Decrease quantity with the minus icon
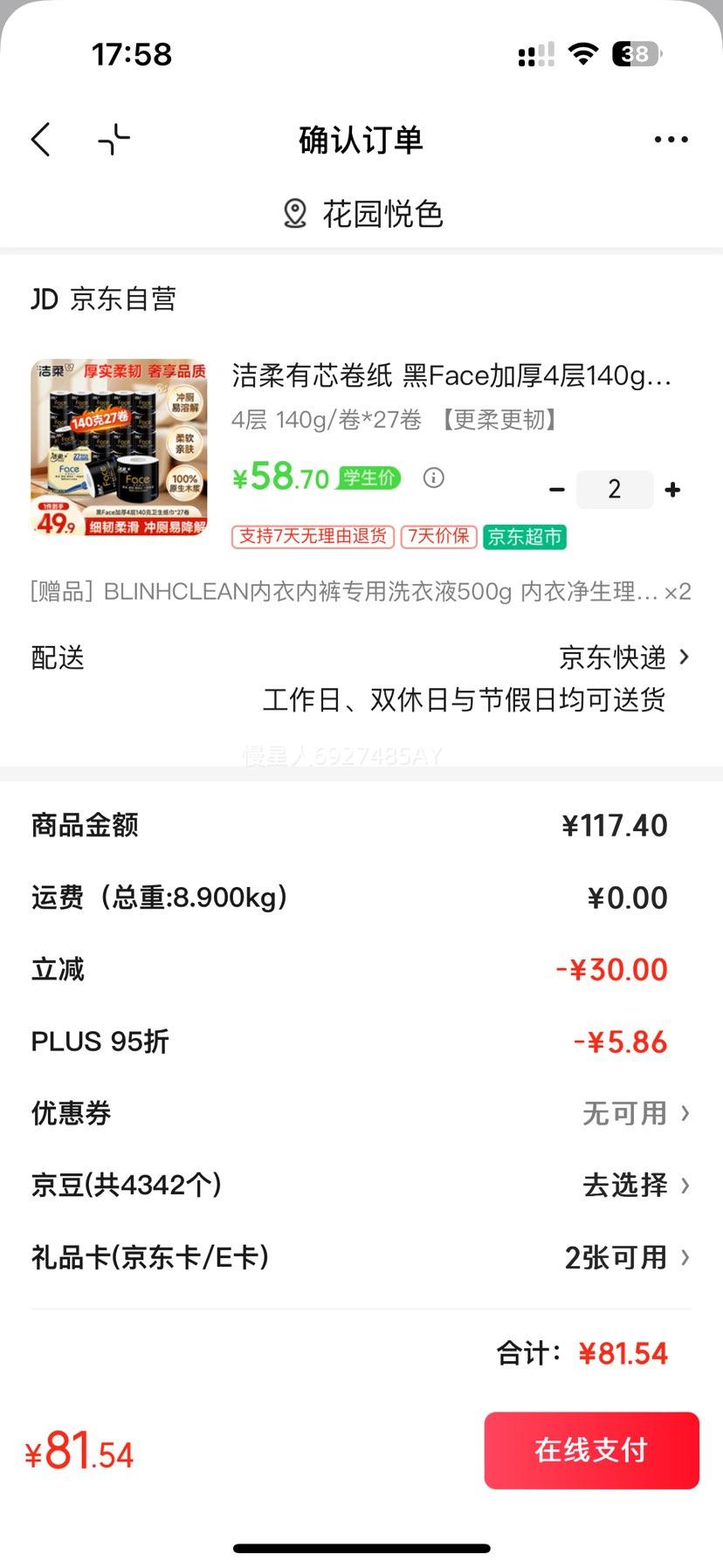This screenshot has width=723, height=1568. point(557,490)
